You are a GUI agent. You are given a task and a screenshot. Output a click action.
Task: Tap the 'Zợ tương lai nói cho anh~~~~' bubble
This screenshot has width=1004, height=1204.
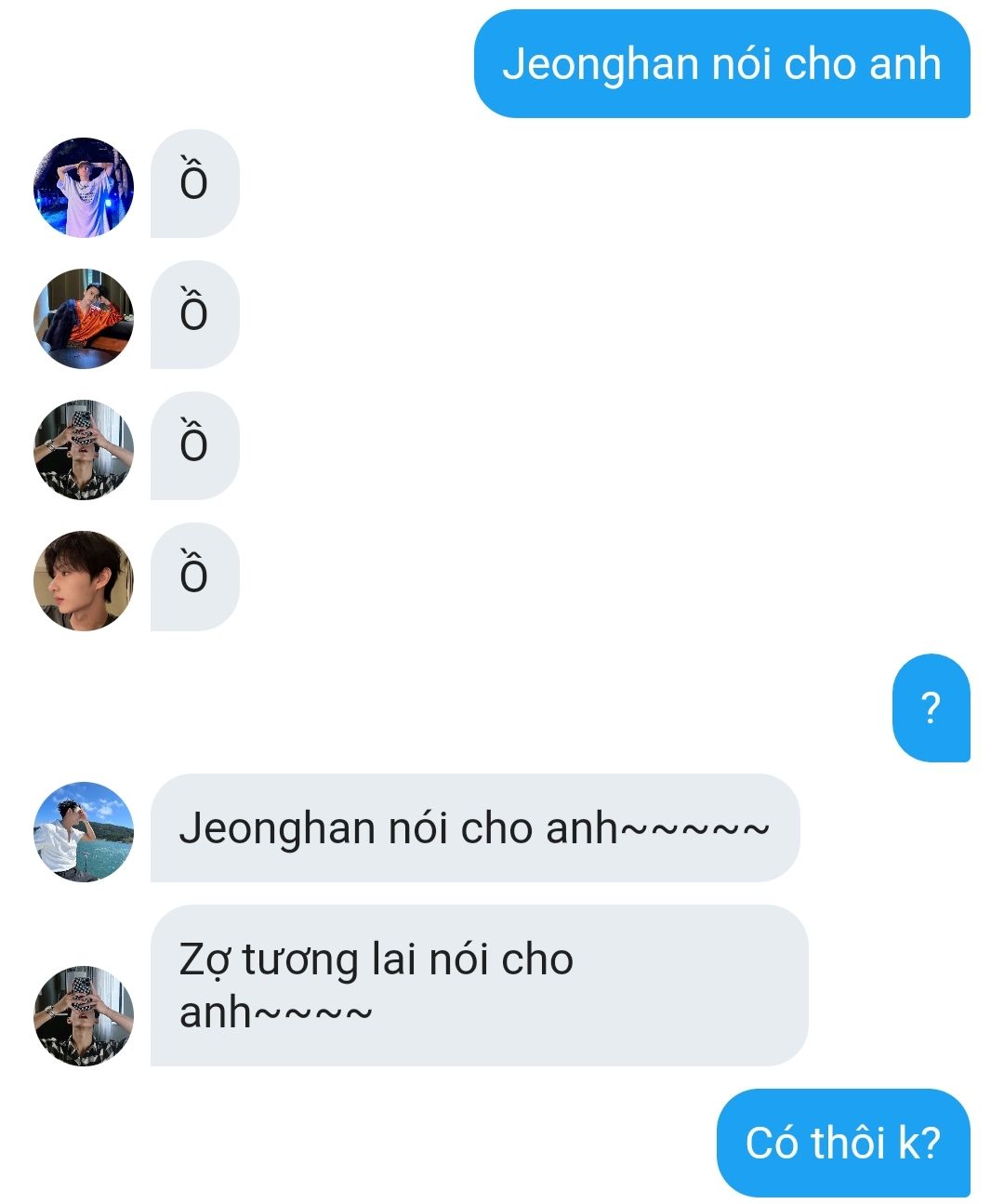tap(478, 986)
